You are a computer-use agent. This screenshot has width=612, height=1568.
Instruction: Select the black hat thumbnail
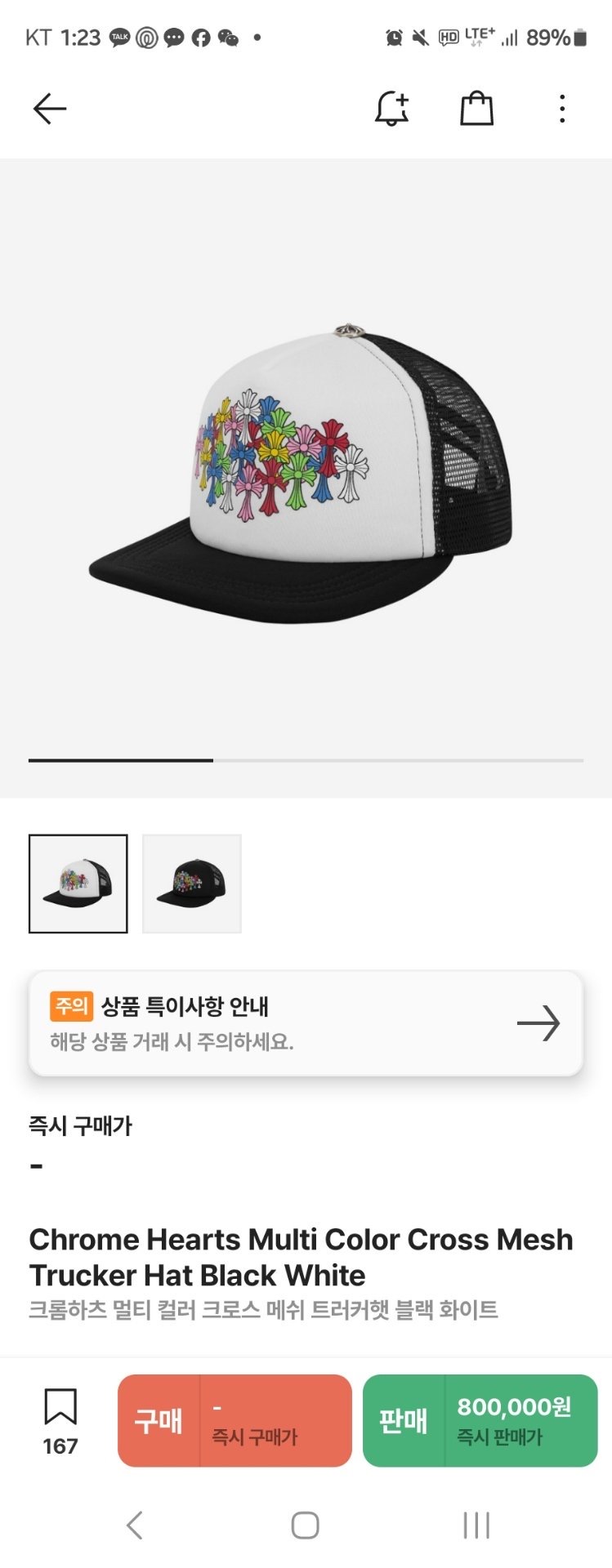(x=192, y=884)
